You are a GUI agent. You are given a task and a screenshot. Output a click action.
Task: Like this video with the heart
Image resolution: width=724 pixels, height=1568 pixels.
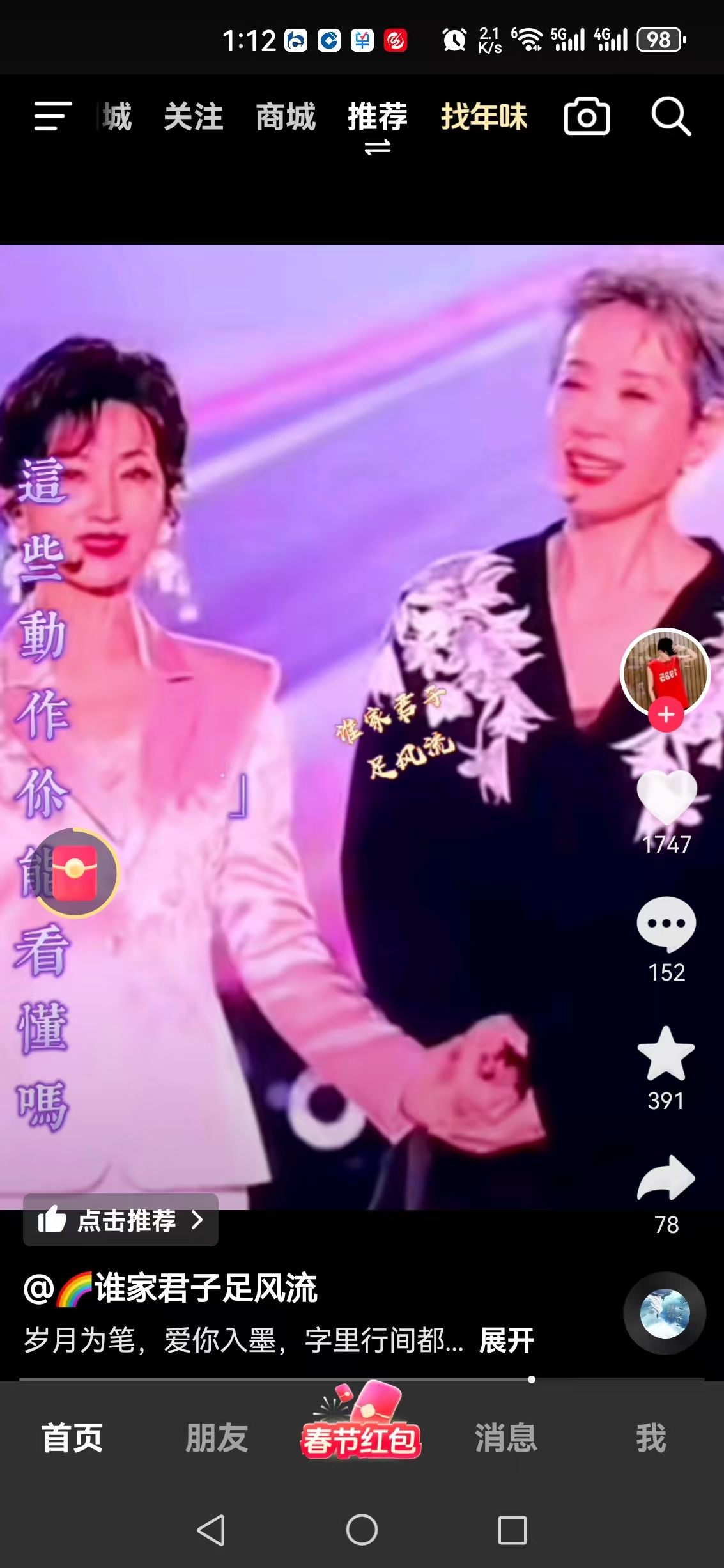(666, 796)
